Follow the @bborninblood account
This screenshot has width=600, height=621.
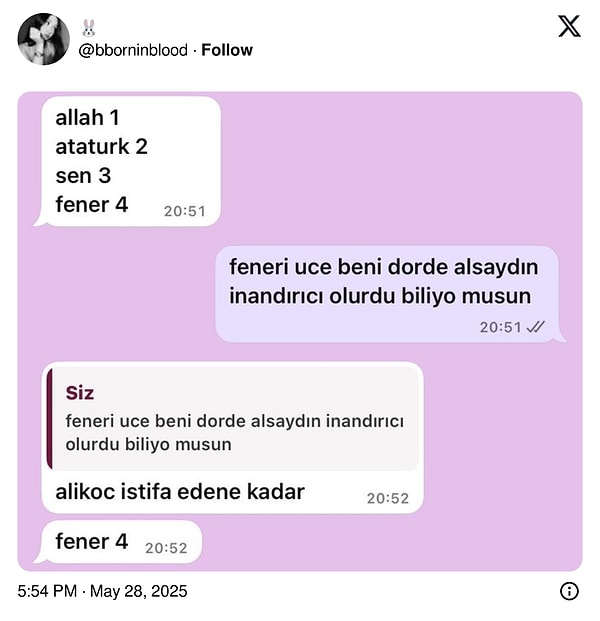(x=227, y=50)
